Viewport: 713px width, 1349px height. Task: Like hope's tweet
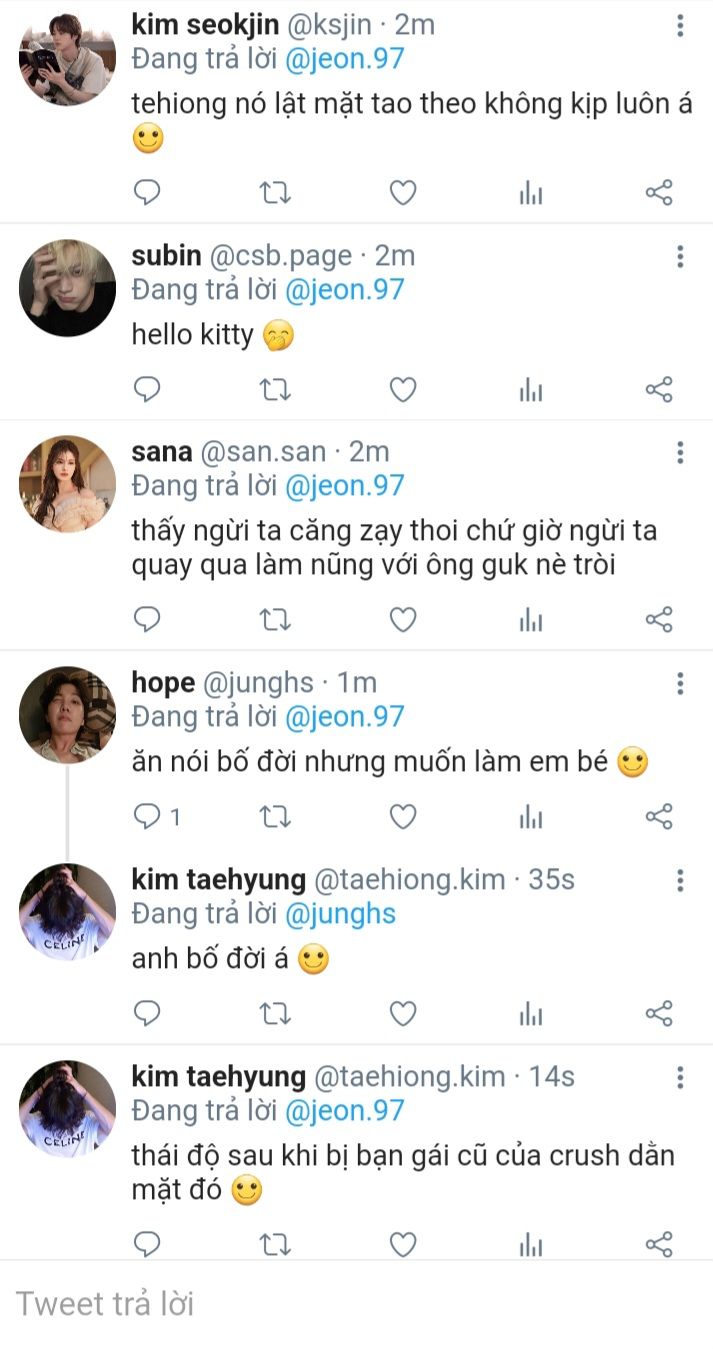(402, 818)
